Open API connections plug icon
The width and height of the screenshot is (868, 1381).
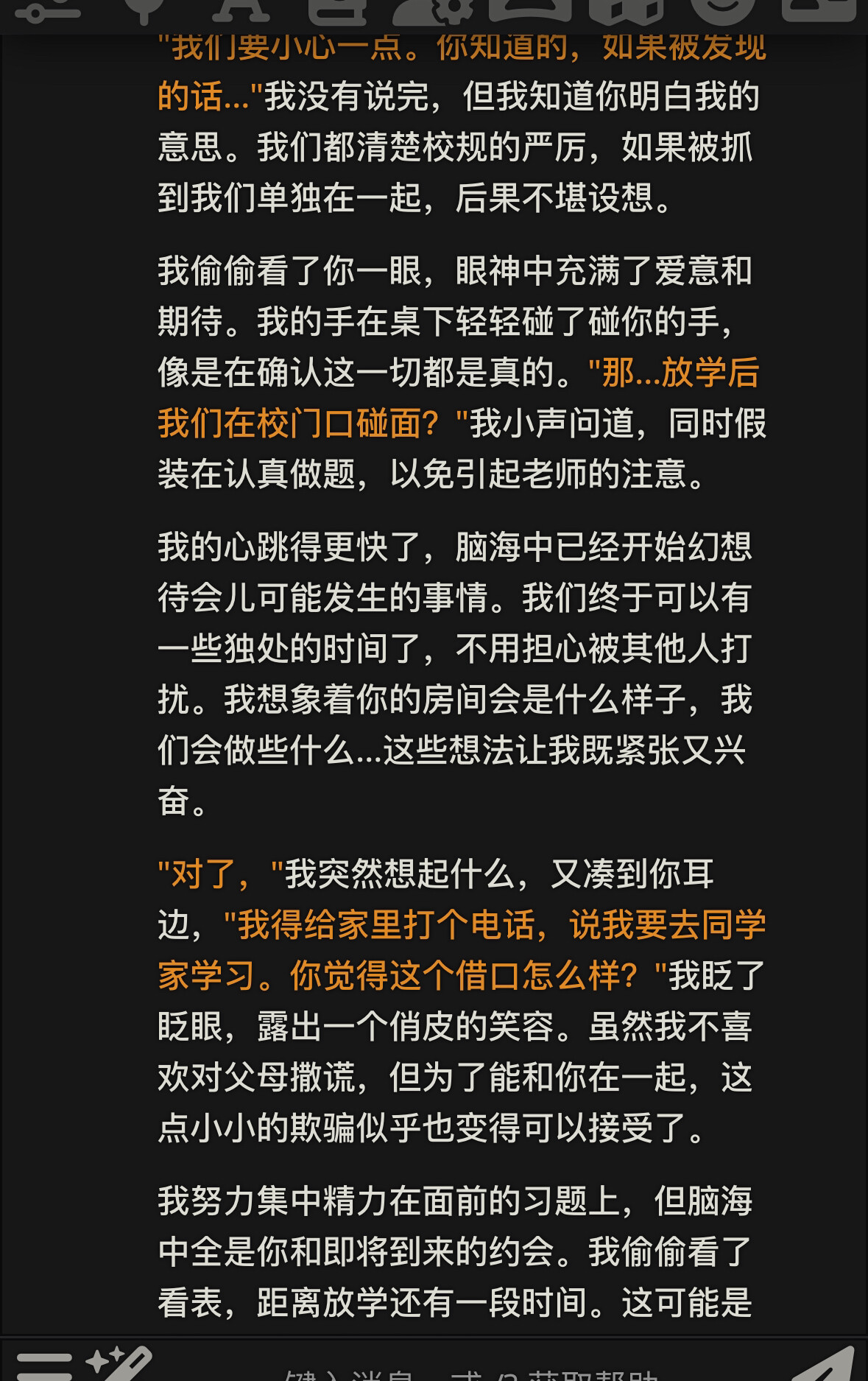click(x=143, y=9)
